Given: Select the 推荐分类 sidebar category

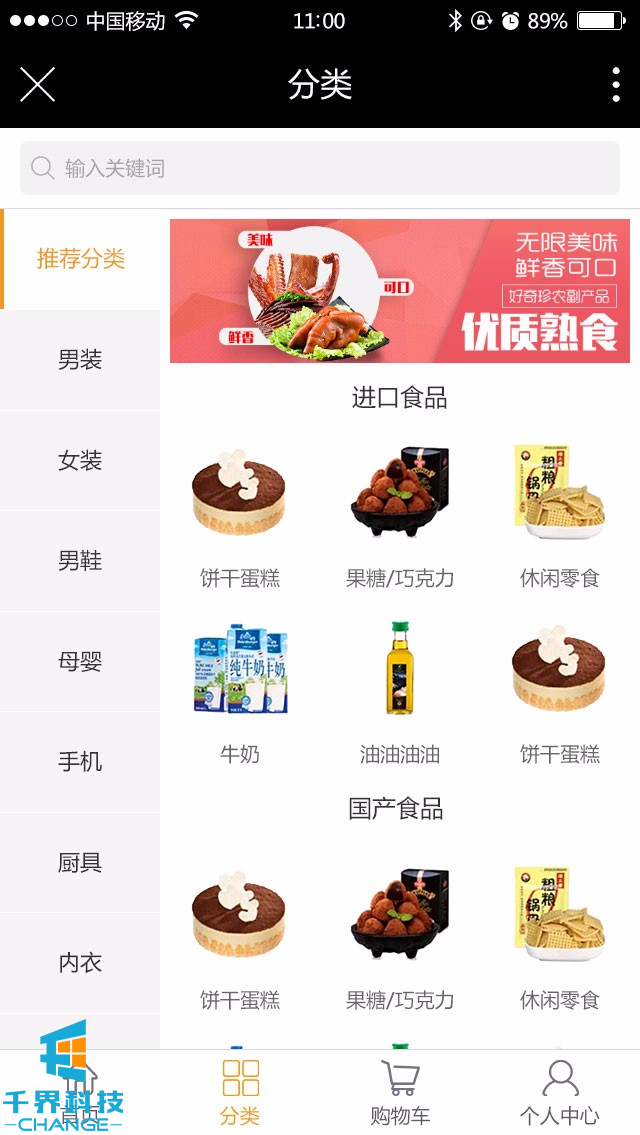Looking at the screenshot, I should click(80, 259).
